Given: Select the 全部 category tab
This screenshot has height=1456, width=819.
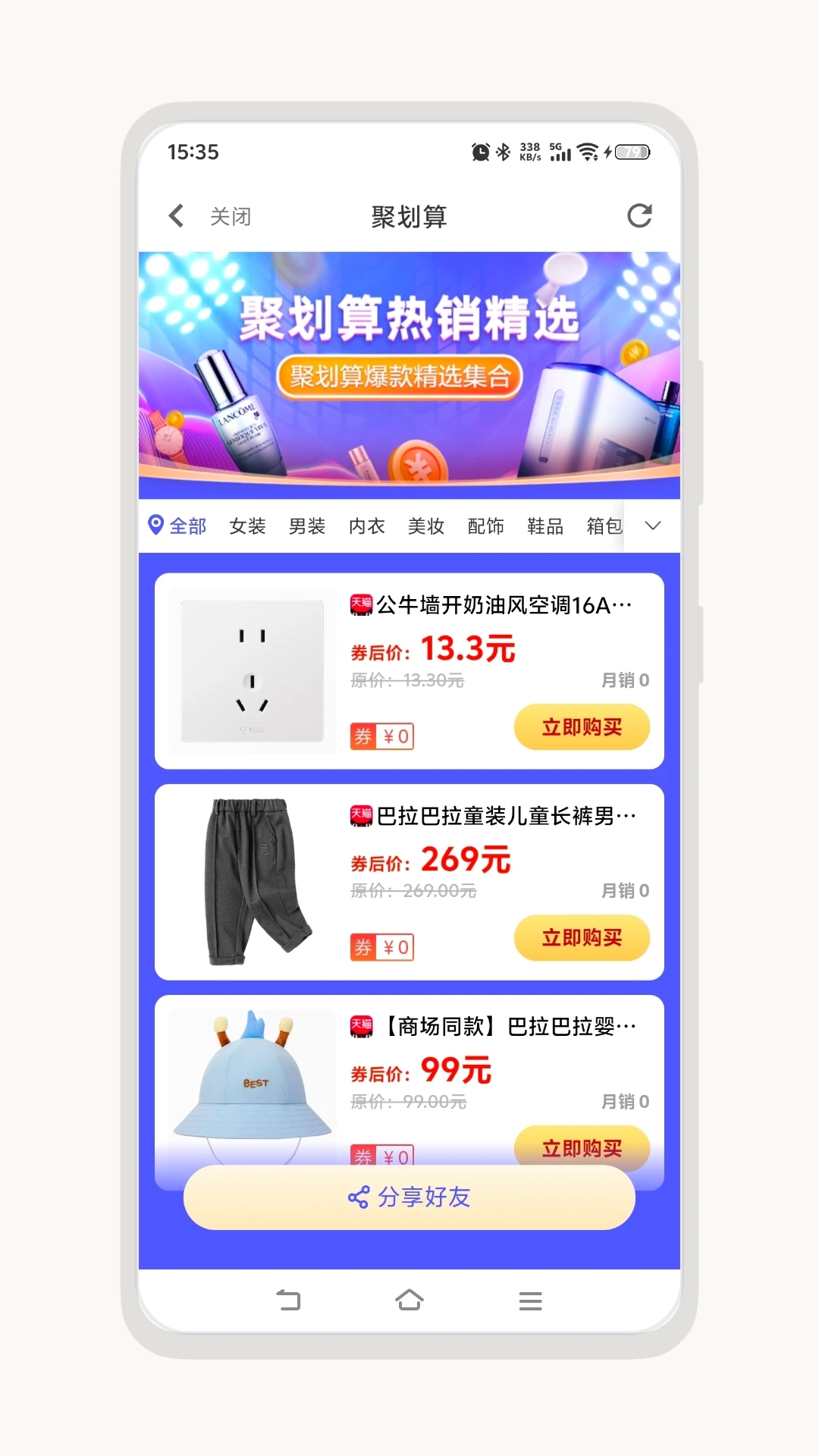Looking at the screenshot, I should click(178, 526).
